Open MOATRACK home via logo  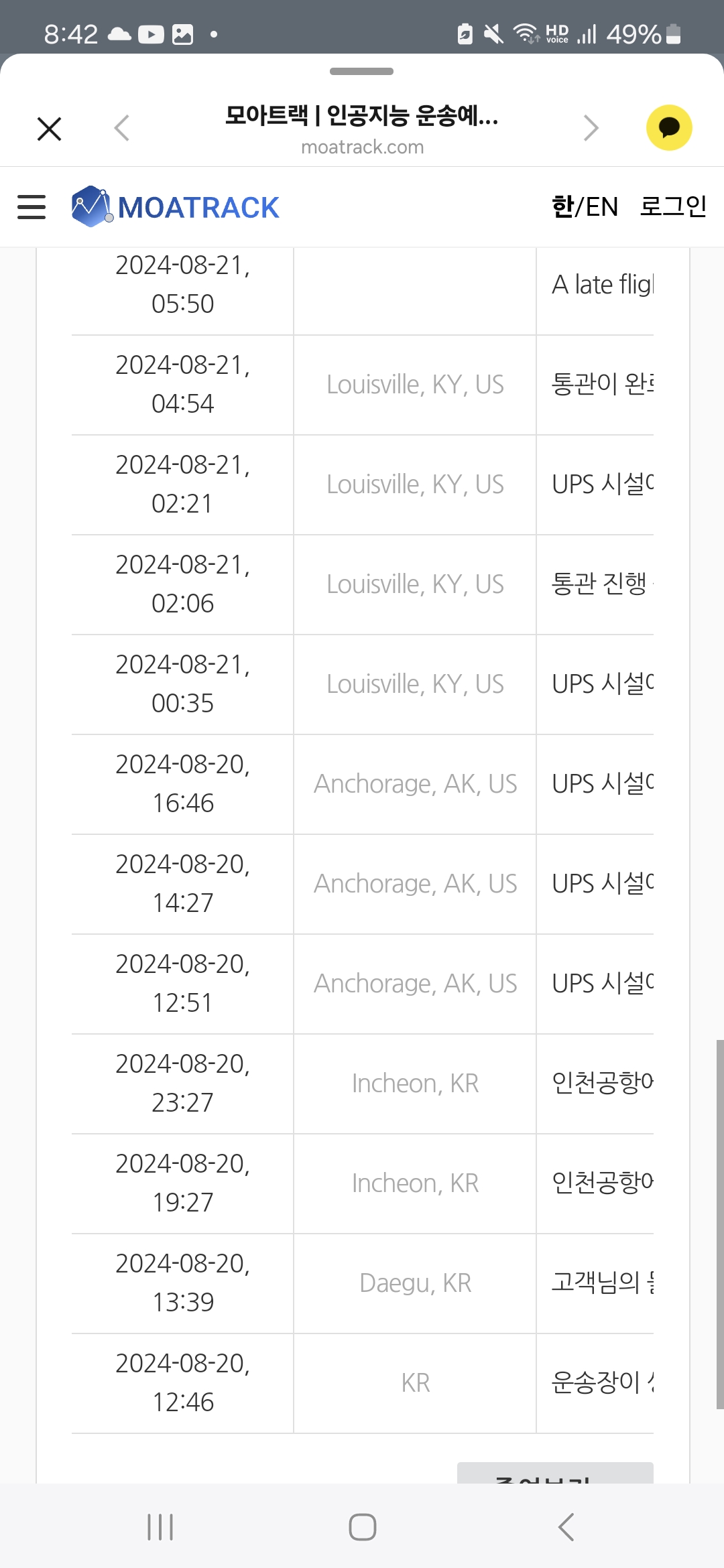[x=176, y=207]
